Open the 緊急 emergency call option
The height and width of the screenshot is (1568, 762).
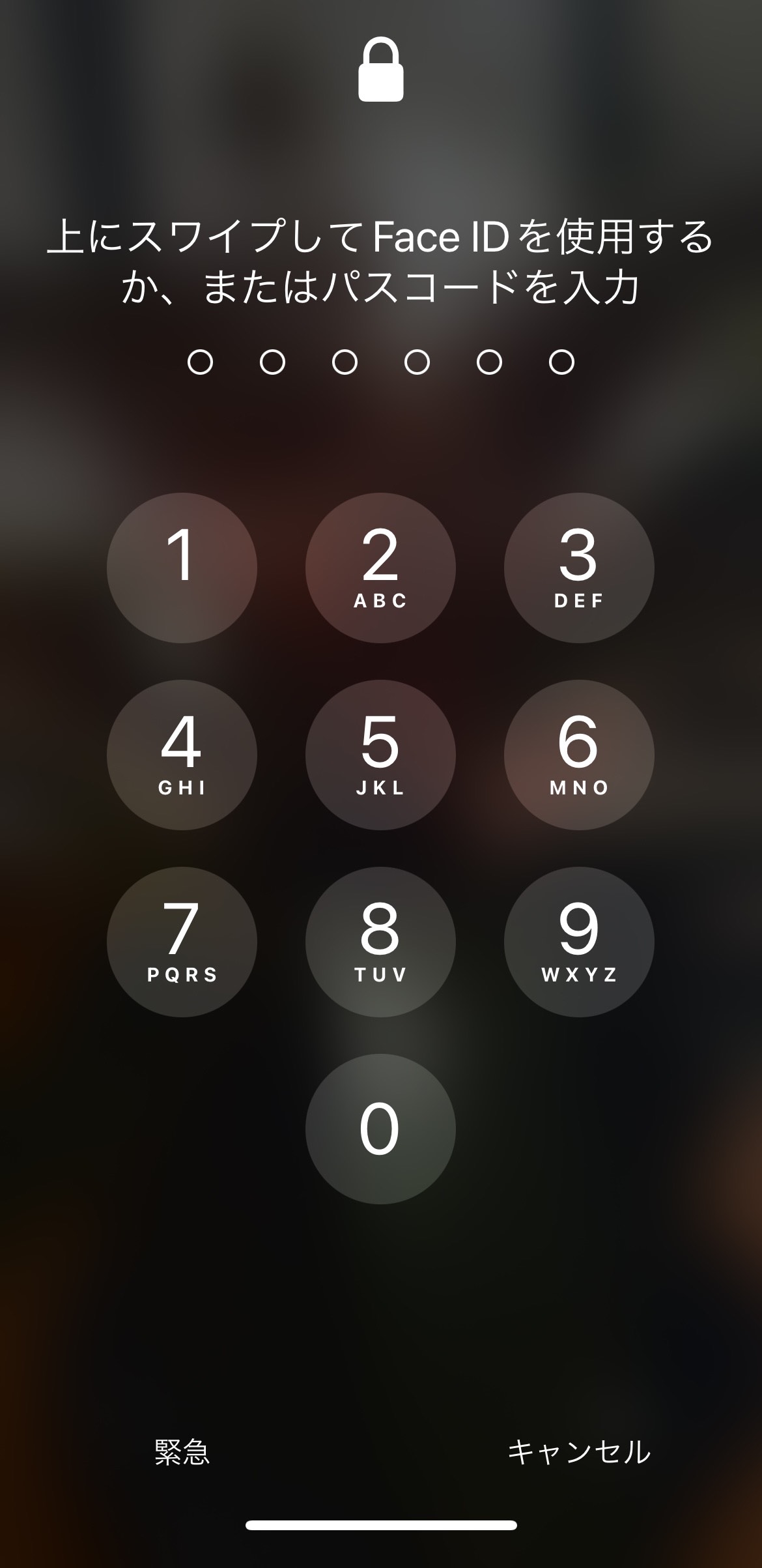click(x=182, y=1451)
